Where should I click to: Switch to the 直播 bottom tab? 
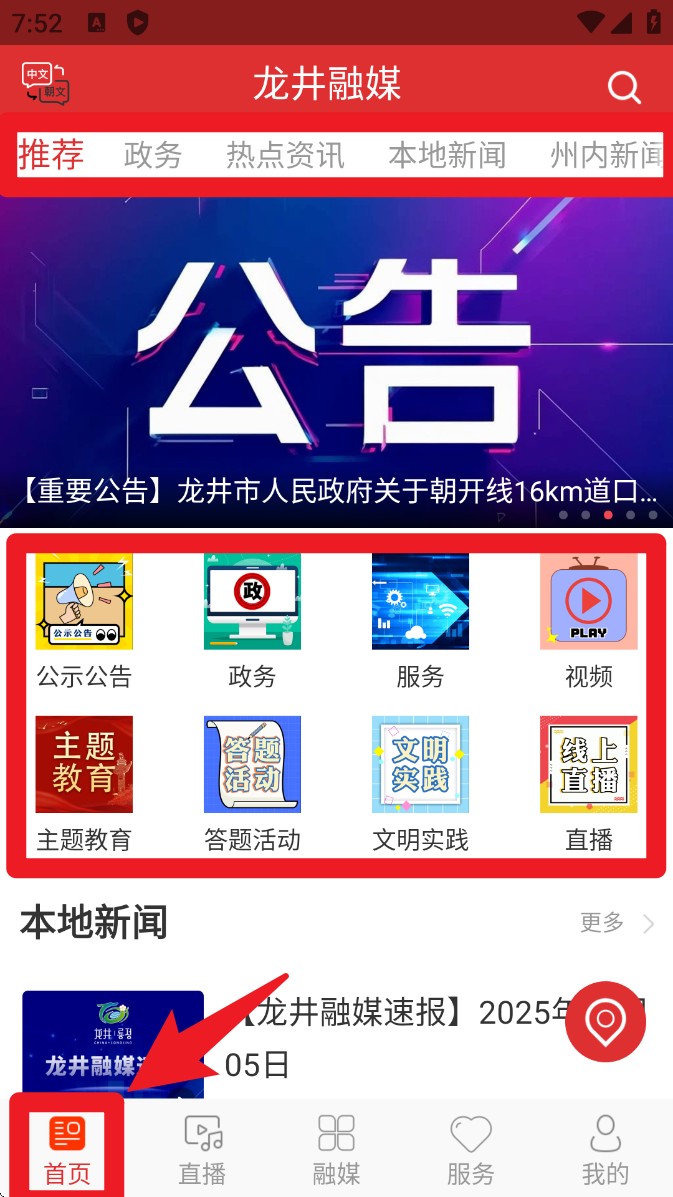pos(202,1150)
